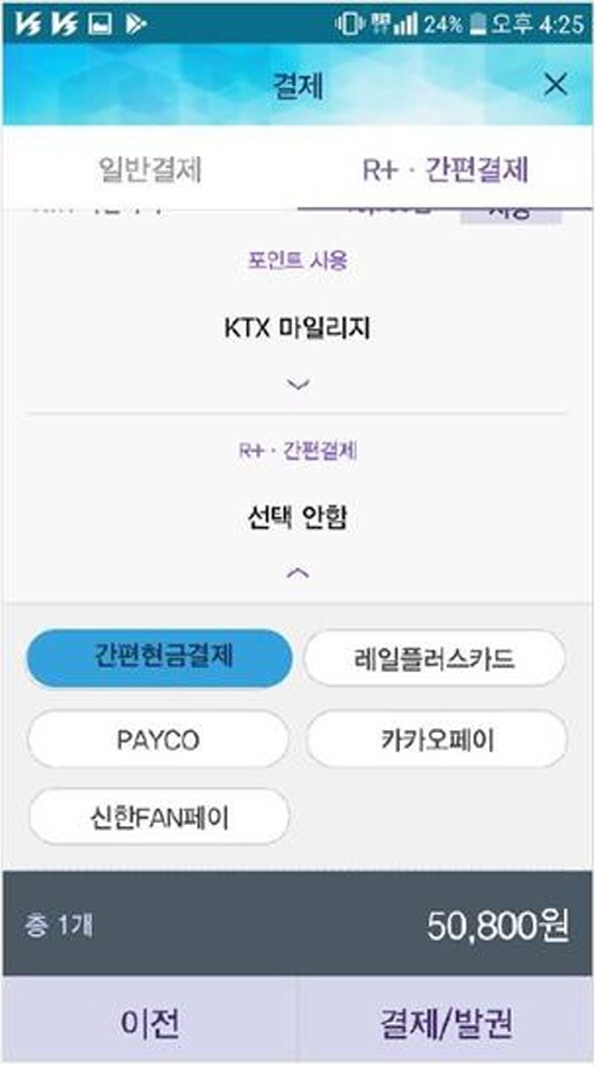The width and height of the screenshot is (600, 1066).
Task: Expand the KTX 마일리지 points section
Action: [298, 385]
